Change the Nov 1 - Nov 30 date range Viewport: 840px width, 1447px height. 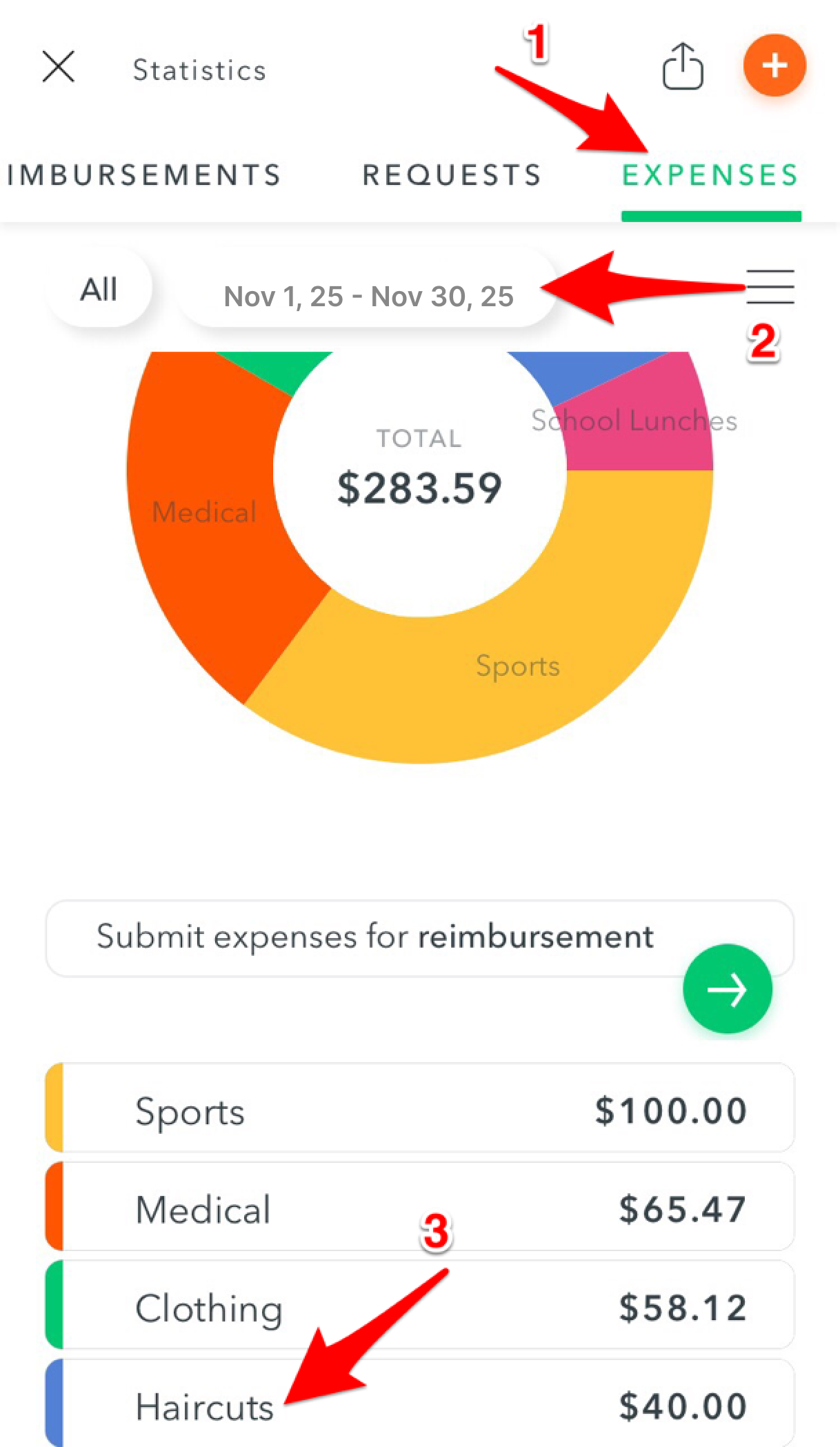point(368,297)
